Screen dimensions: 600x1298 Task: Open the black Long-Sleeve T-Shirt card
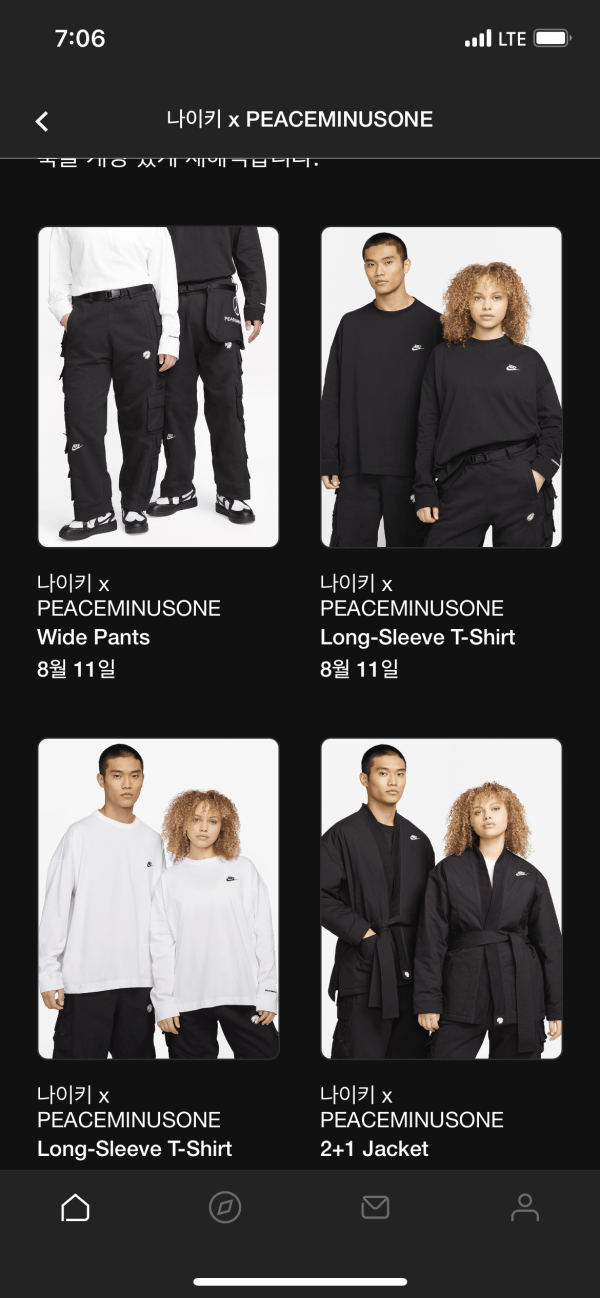(x=441, y=387)
